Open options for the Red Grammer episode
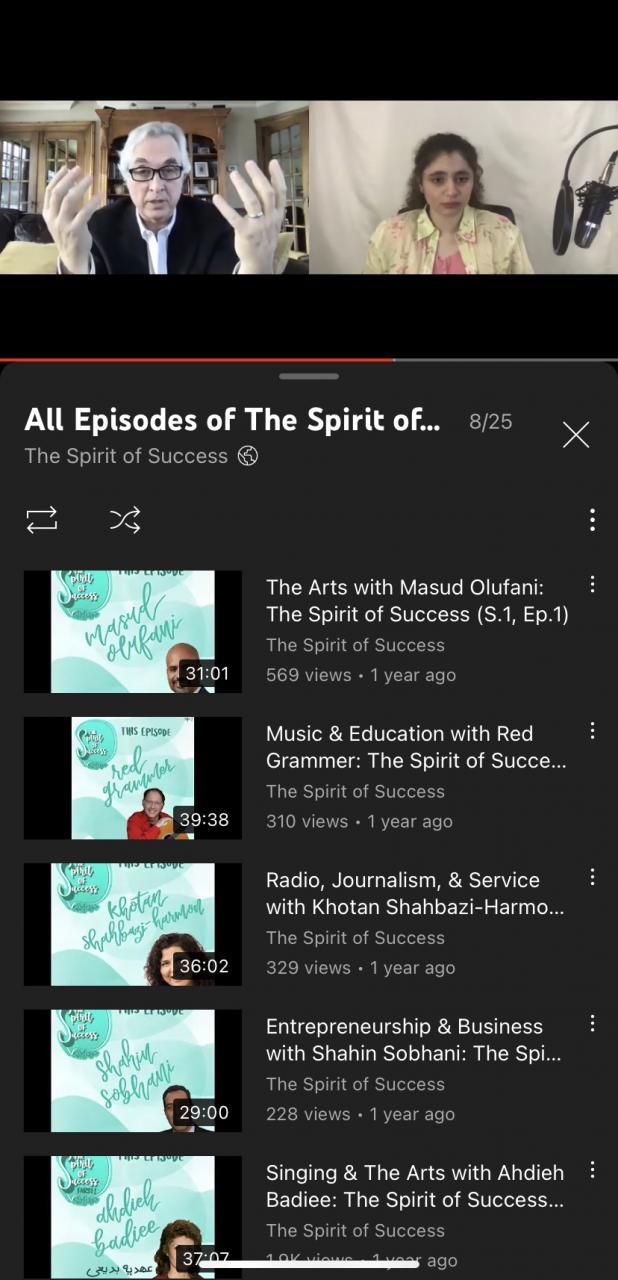Image resolution: width=618 pixels, height=1280 pixels. point(592,731)
